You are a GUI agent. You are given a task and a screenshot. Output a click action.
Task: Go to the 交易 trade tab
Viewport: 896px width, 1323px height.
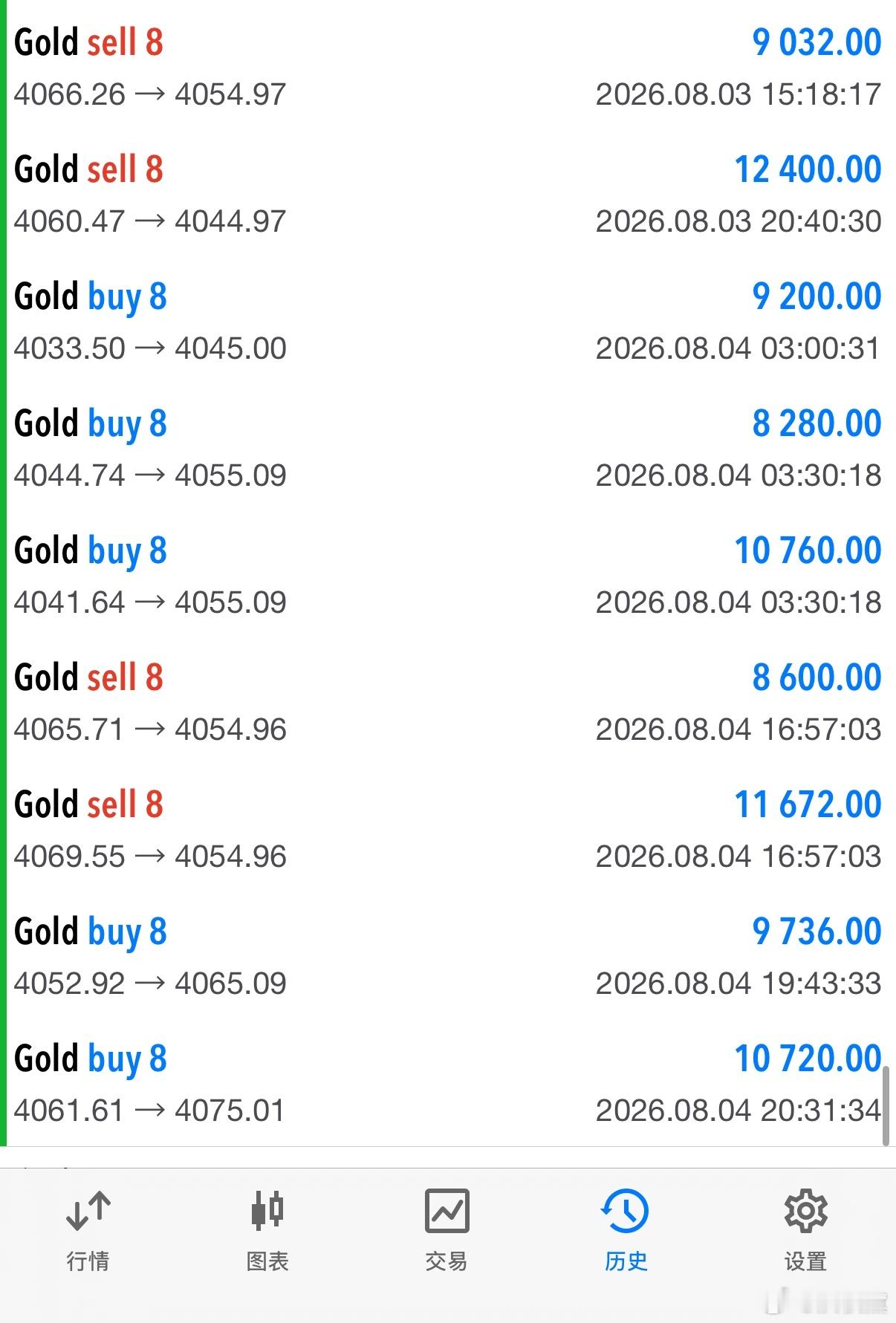[447, 1231]
